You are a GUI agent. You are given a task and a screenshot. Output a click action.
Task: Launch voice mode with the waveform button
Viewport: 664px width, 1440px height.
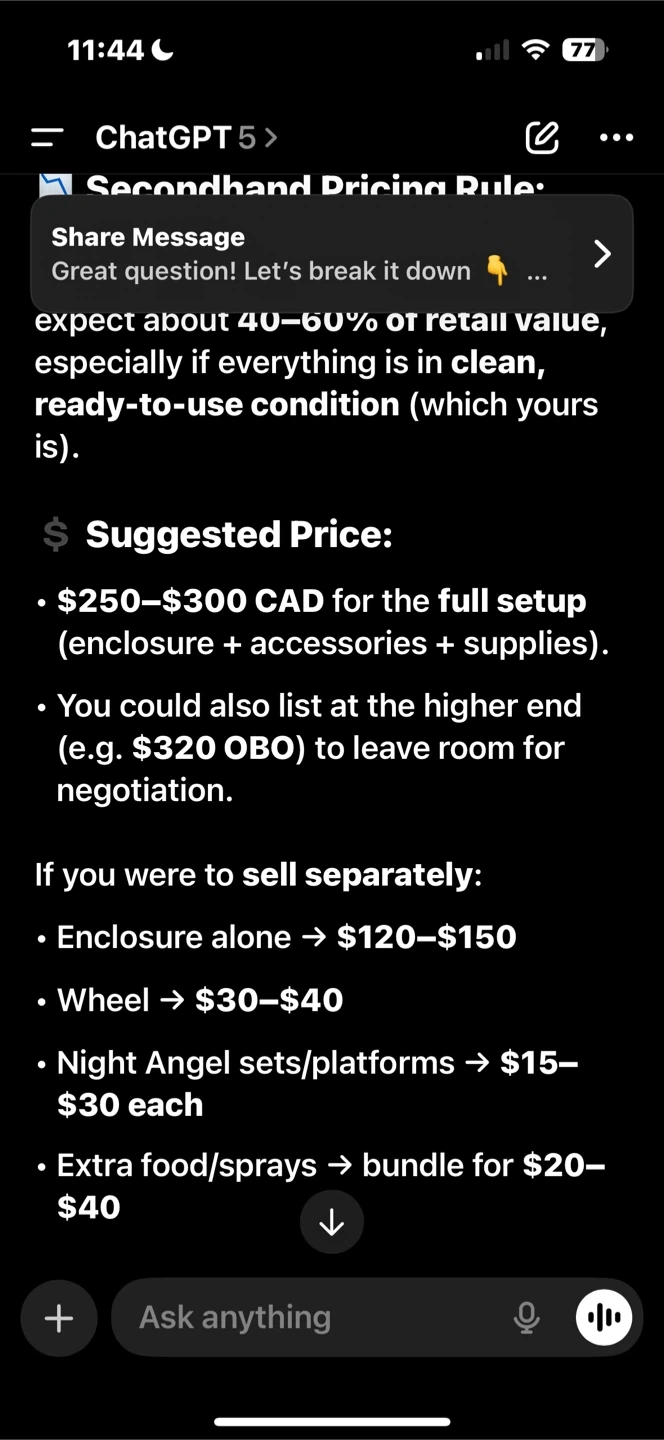pyautogui.click(x=604, y=1318)
